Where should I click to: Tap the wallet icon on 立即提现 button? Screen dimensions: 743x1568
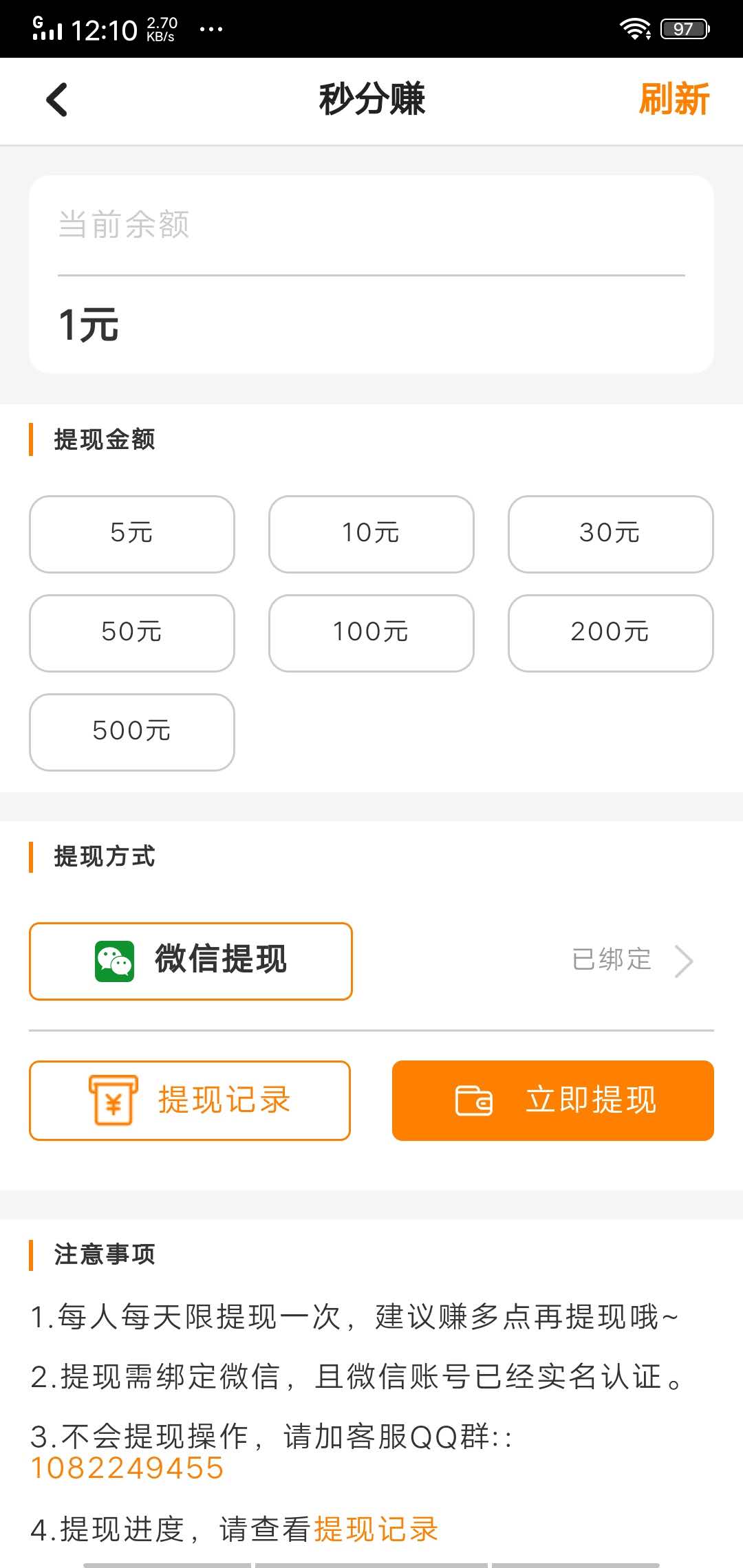tap(475, 1100)
